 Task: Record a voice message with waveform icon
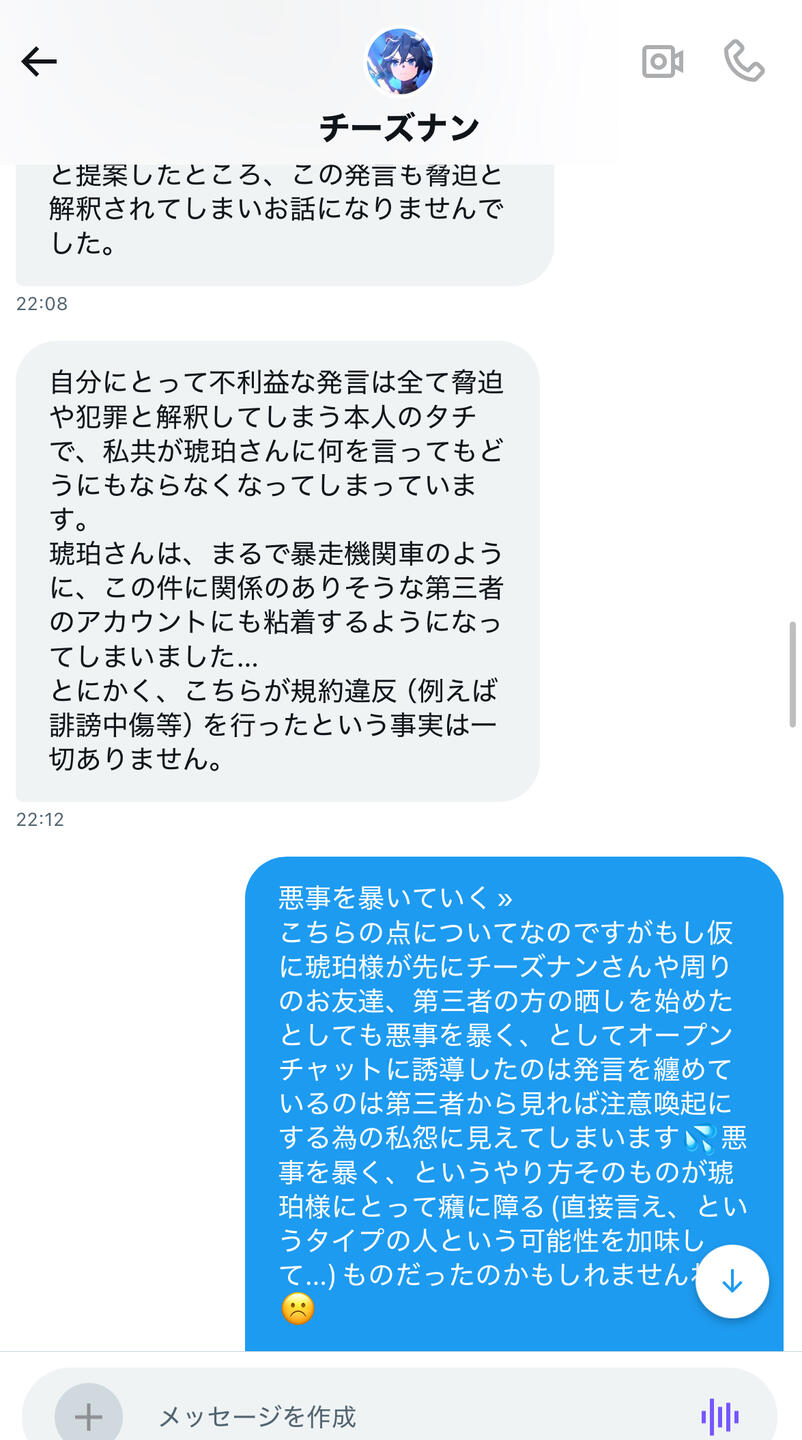720,1416
